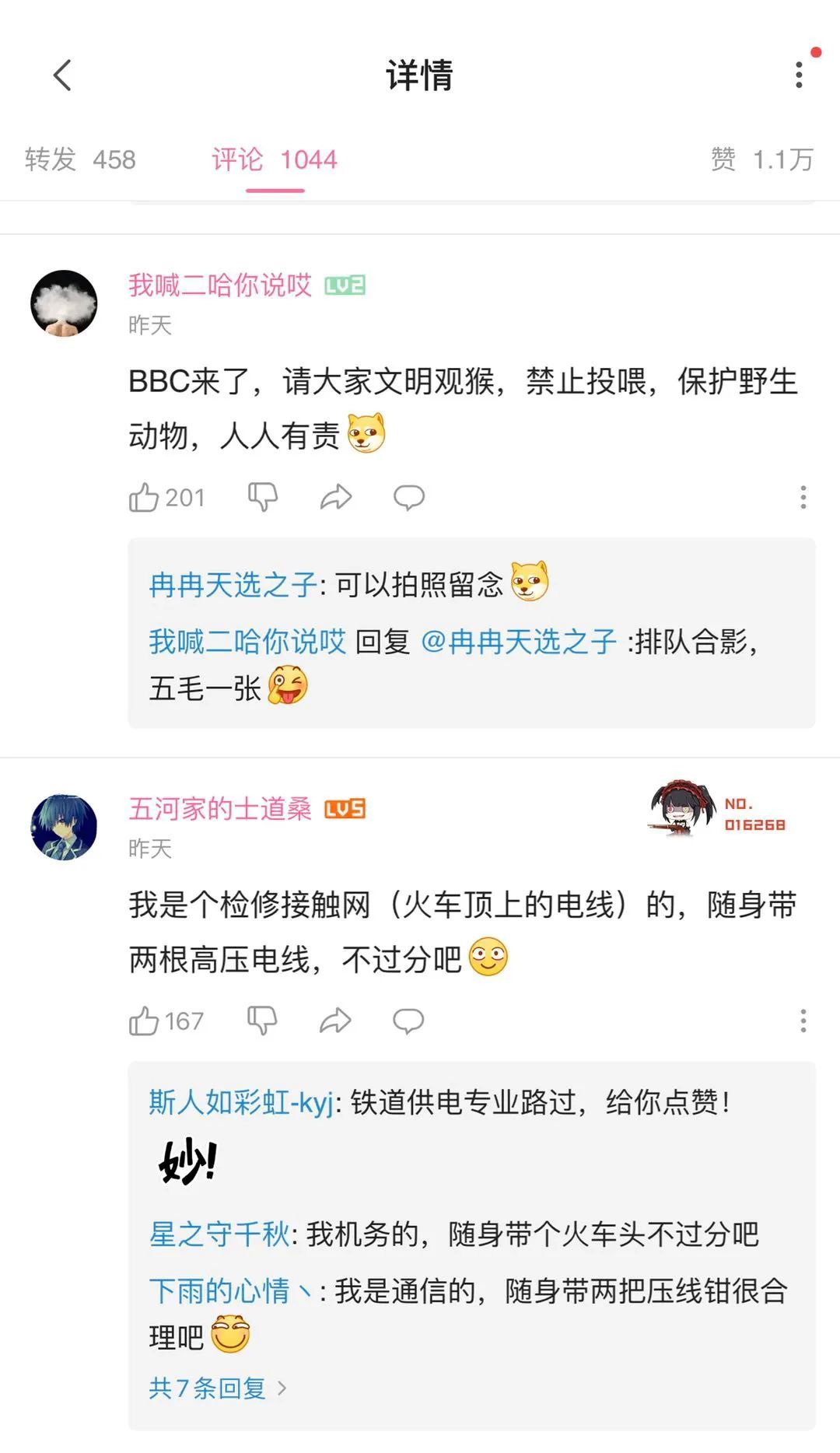The width and height of the screenshot is (840, 1453).
Task: Open 斯人如彩虹-kyj's profile link
Action: click(241, 1102)
